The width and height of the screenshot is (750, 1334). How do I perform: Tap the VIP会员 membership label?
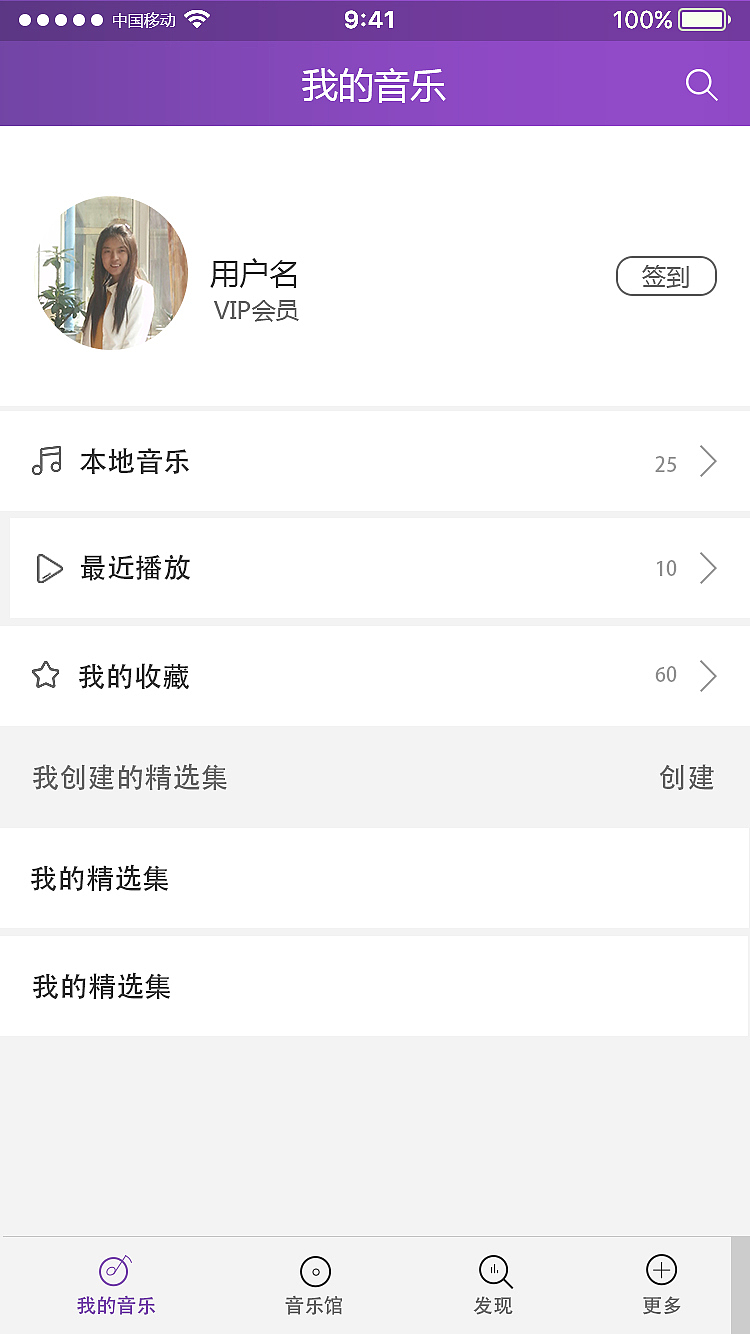[x=256, y=311]
